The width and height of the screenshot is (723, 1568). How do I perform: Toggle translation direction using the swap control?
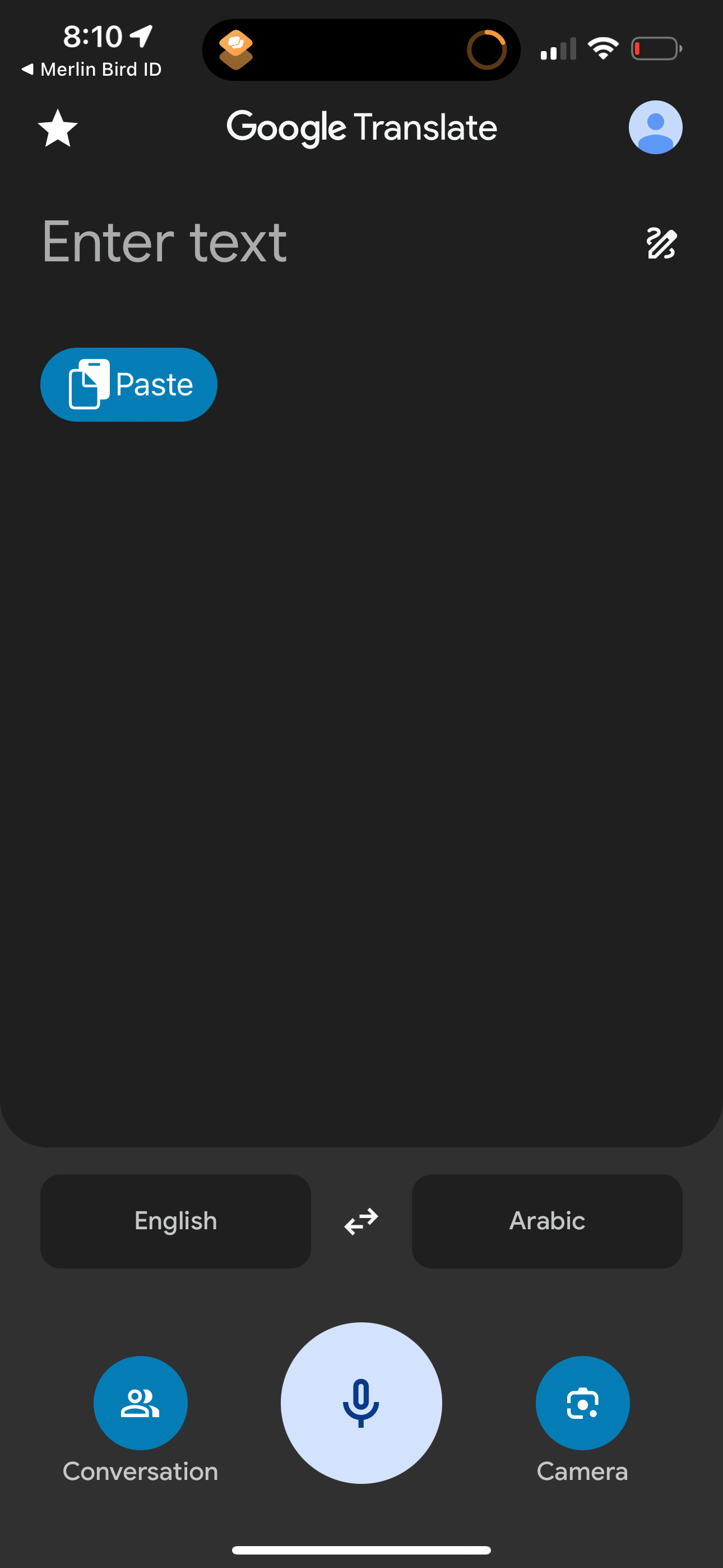(361, 1221)
